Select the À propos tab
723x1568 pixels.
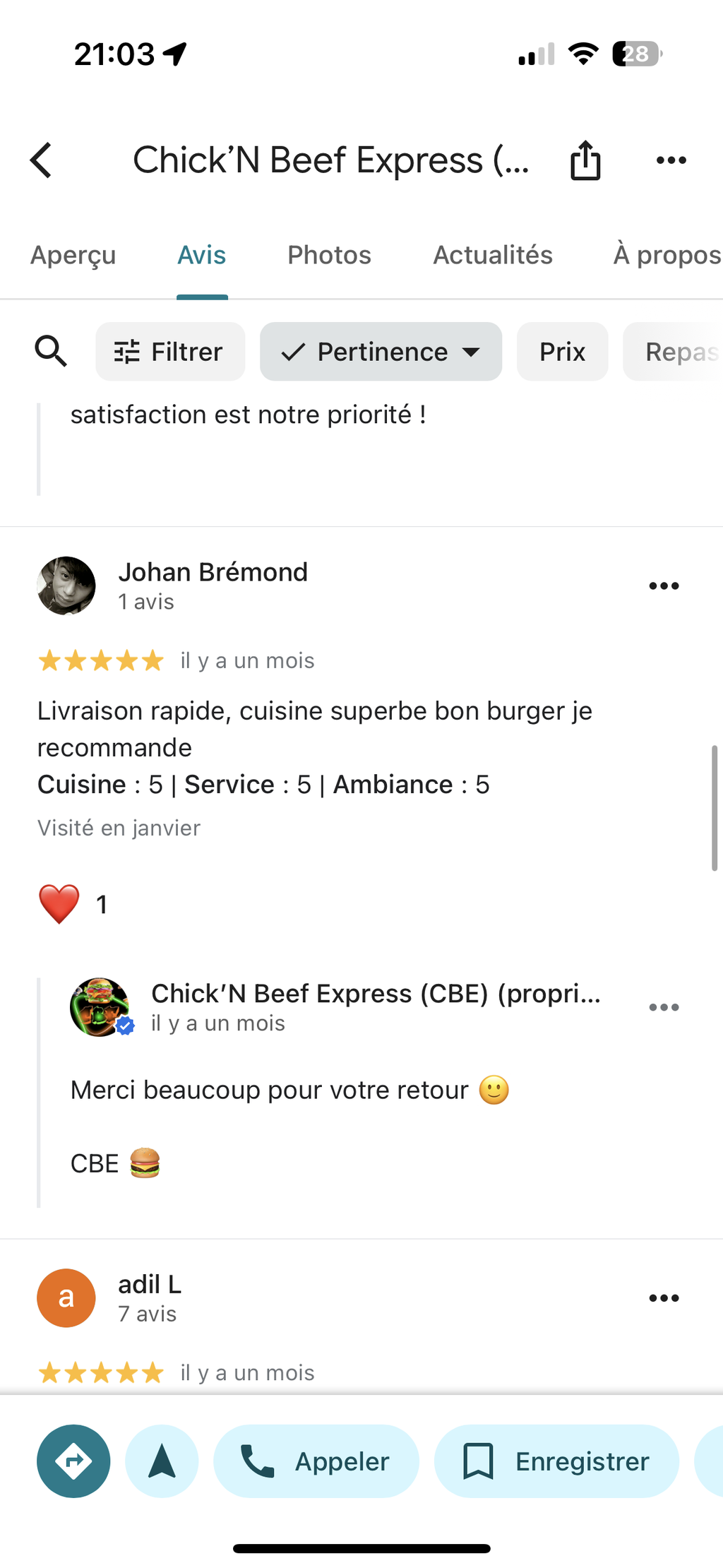point(667,255)
